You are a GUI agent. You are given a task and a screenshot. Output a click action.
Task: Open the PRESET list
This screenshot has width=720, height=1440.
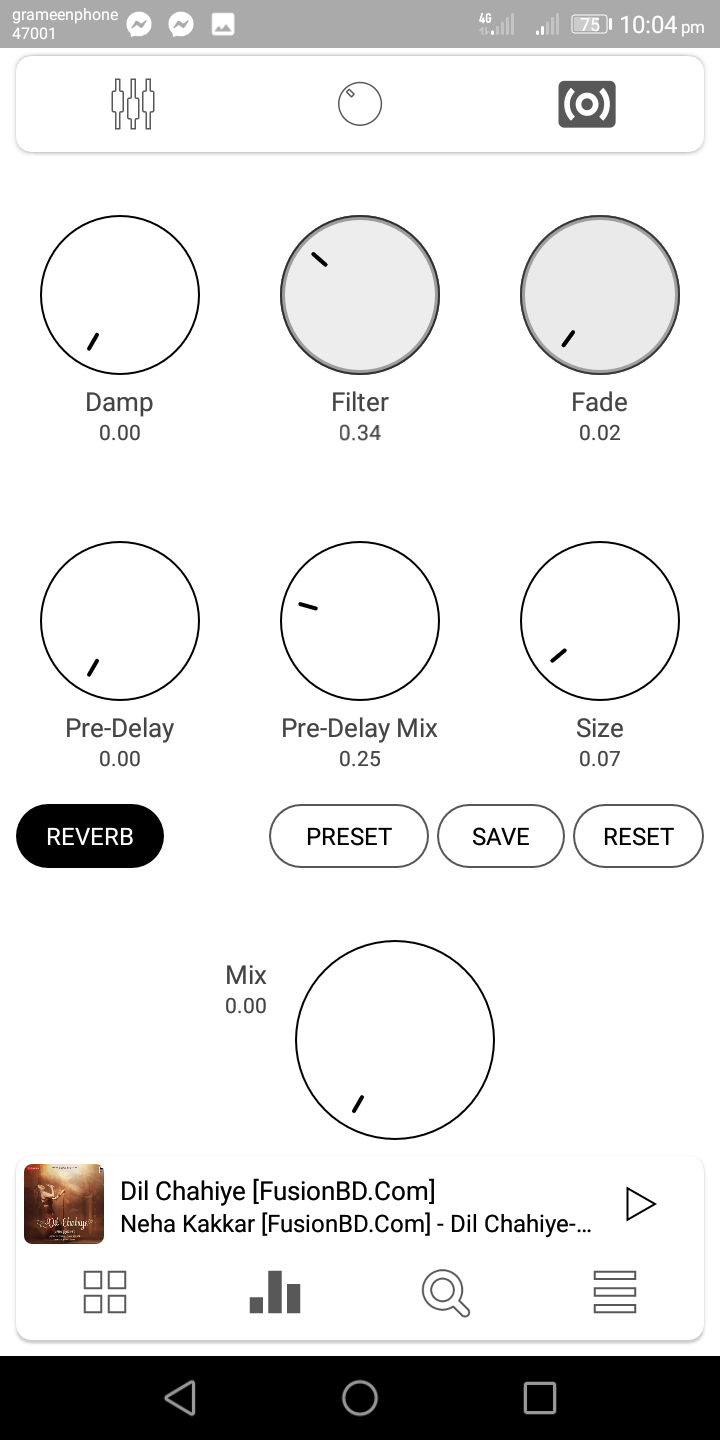pyautogui.click(x=349, y=836)
